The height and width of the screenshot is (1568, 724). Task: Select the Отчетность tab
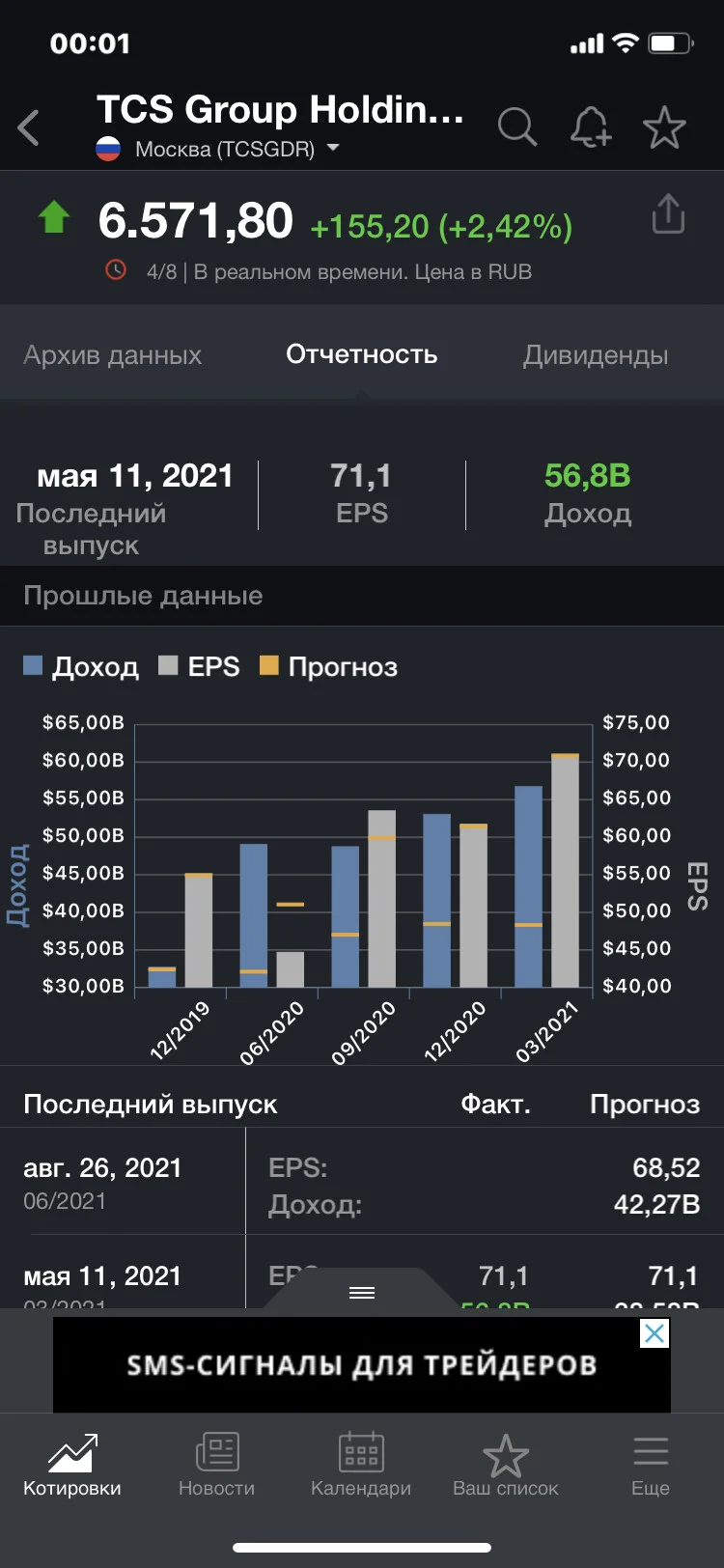[x=362, y=354]
